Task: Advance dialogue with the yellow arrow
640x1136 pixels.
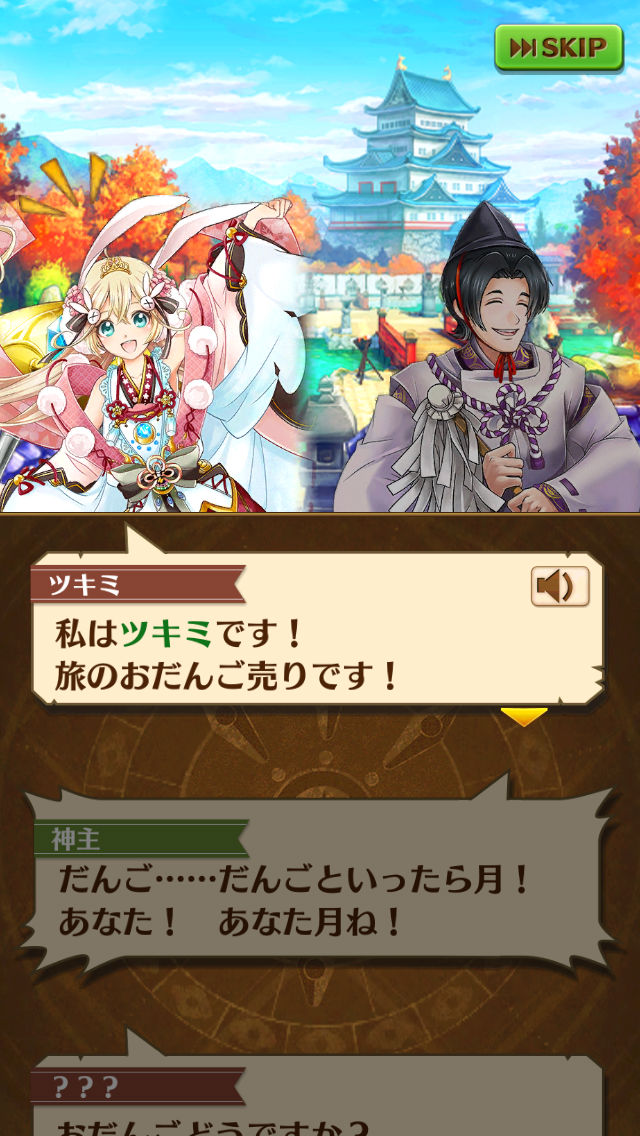Action: pos(523,716)
